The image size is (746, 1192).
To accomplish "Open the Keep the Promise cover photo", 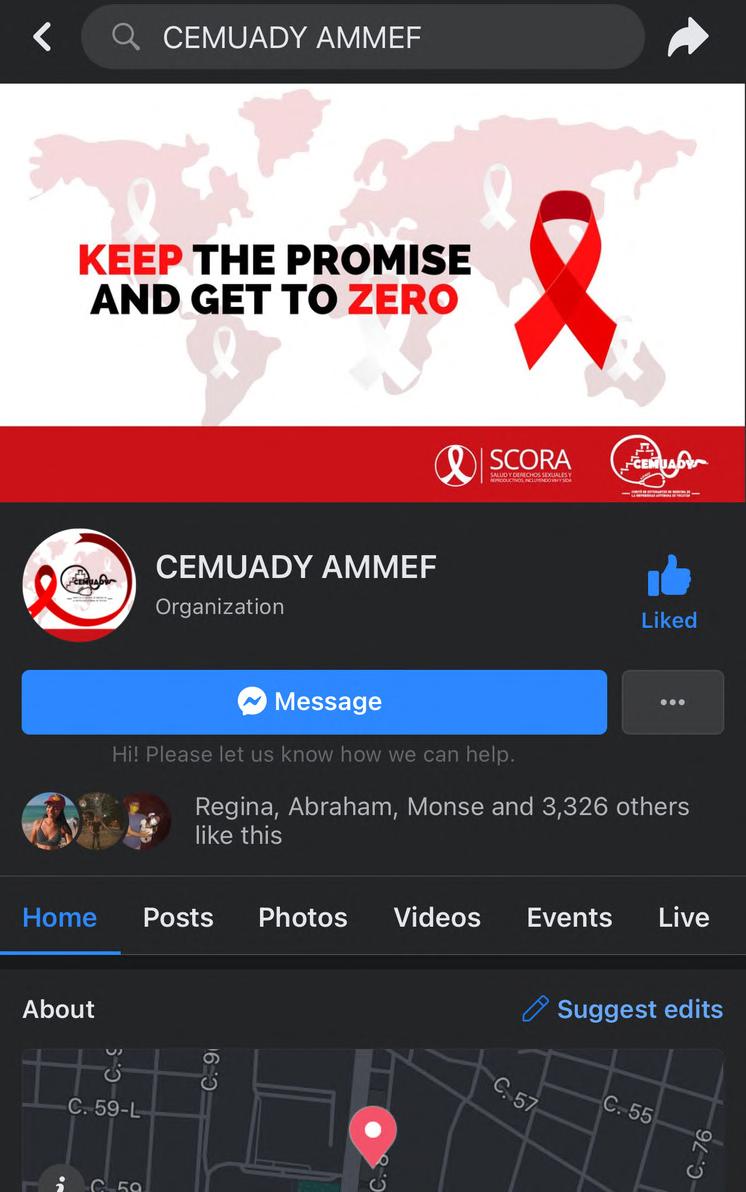I will 372,290.
